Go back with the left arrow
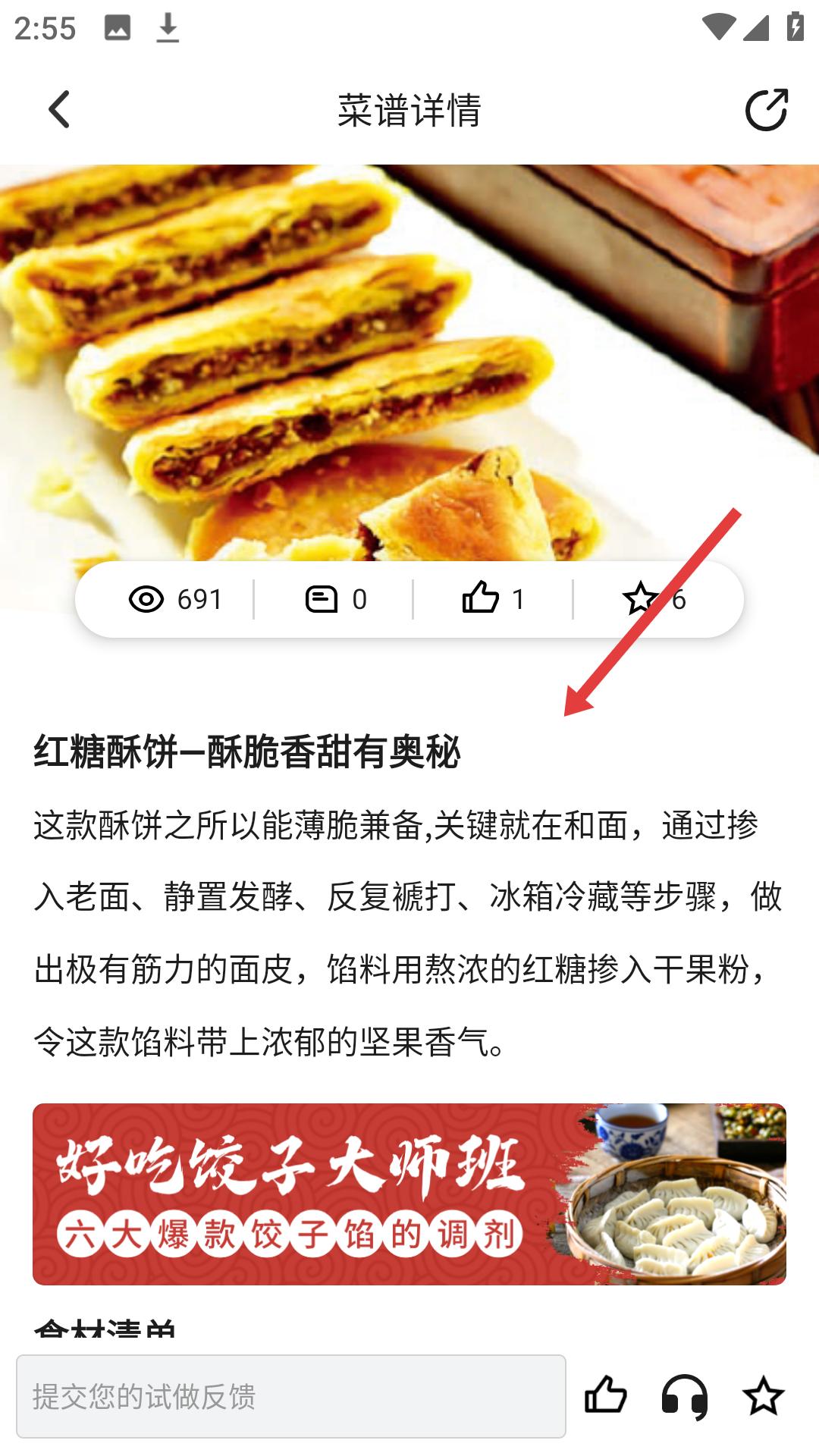 [x=59, y=108]
